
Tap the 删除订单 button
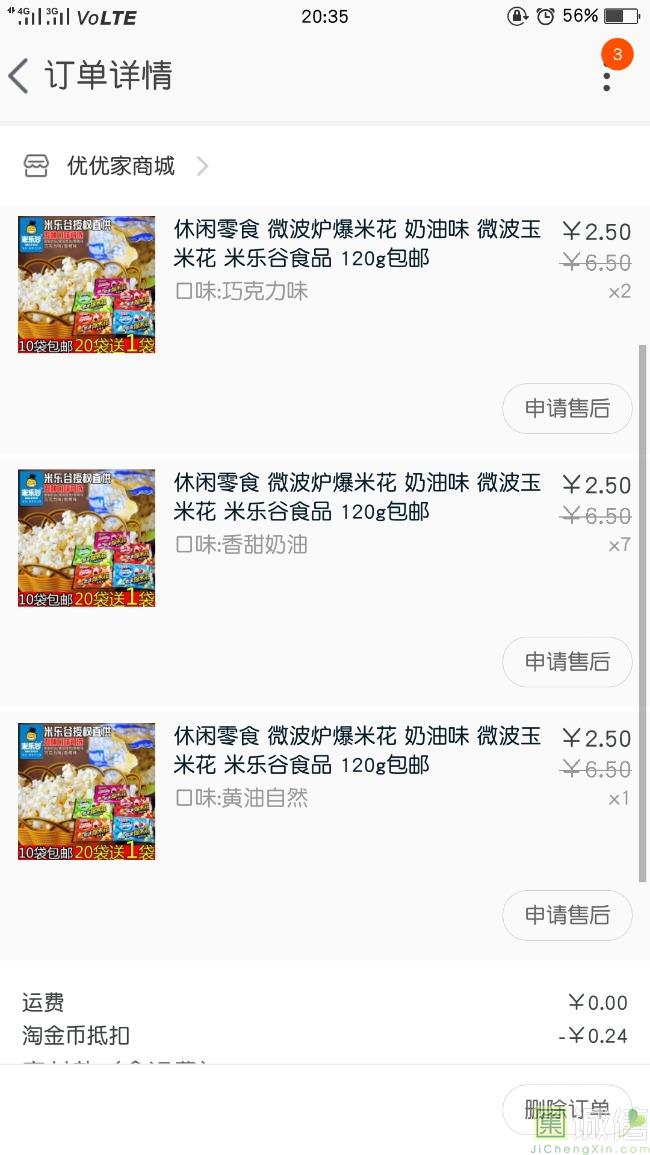point(567,1109)
